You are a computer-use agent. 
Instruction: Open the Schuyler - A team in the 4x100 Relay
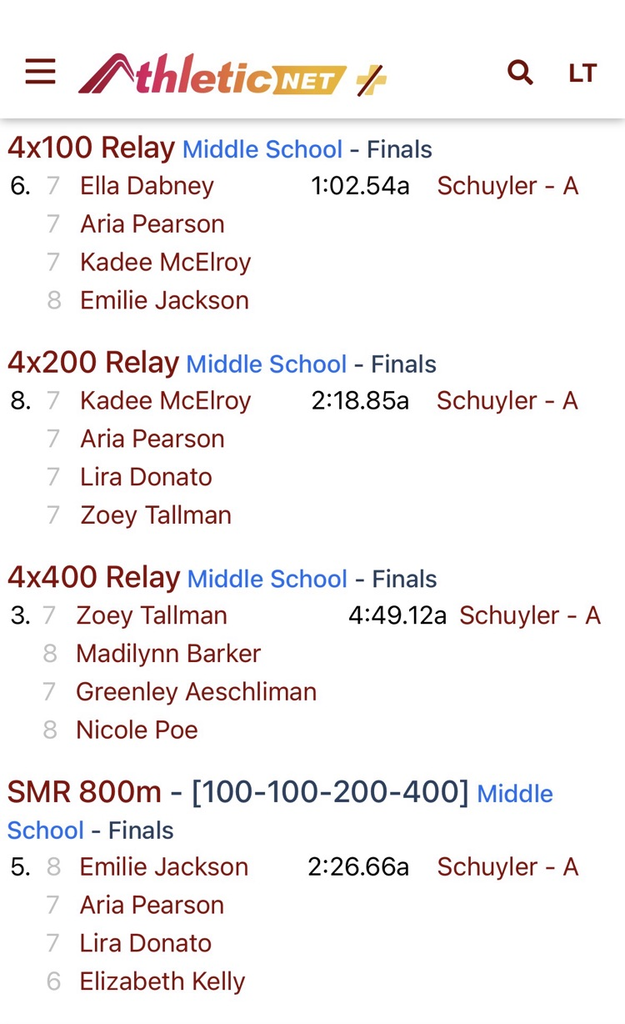pyautogui.click(x=507, y=185)
